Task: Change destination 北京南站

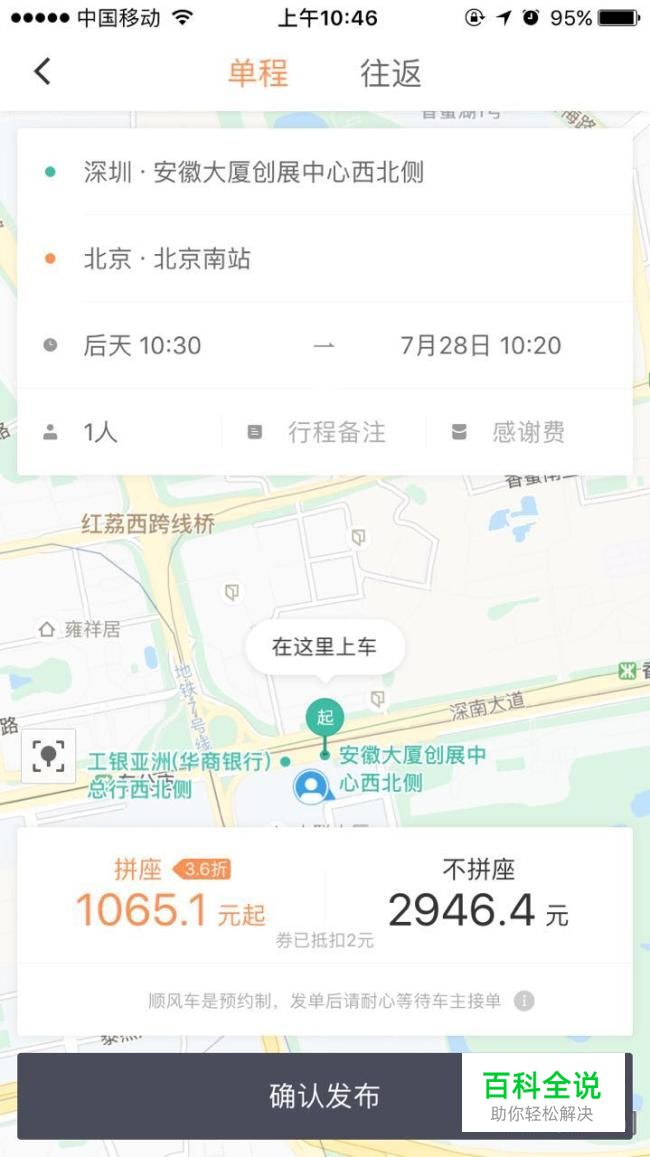Action: click(325, 258)
